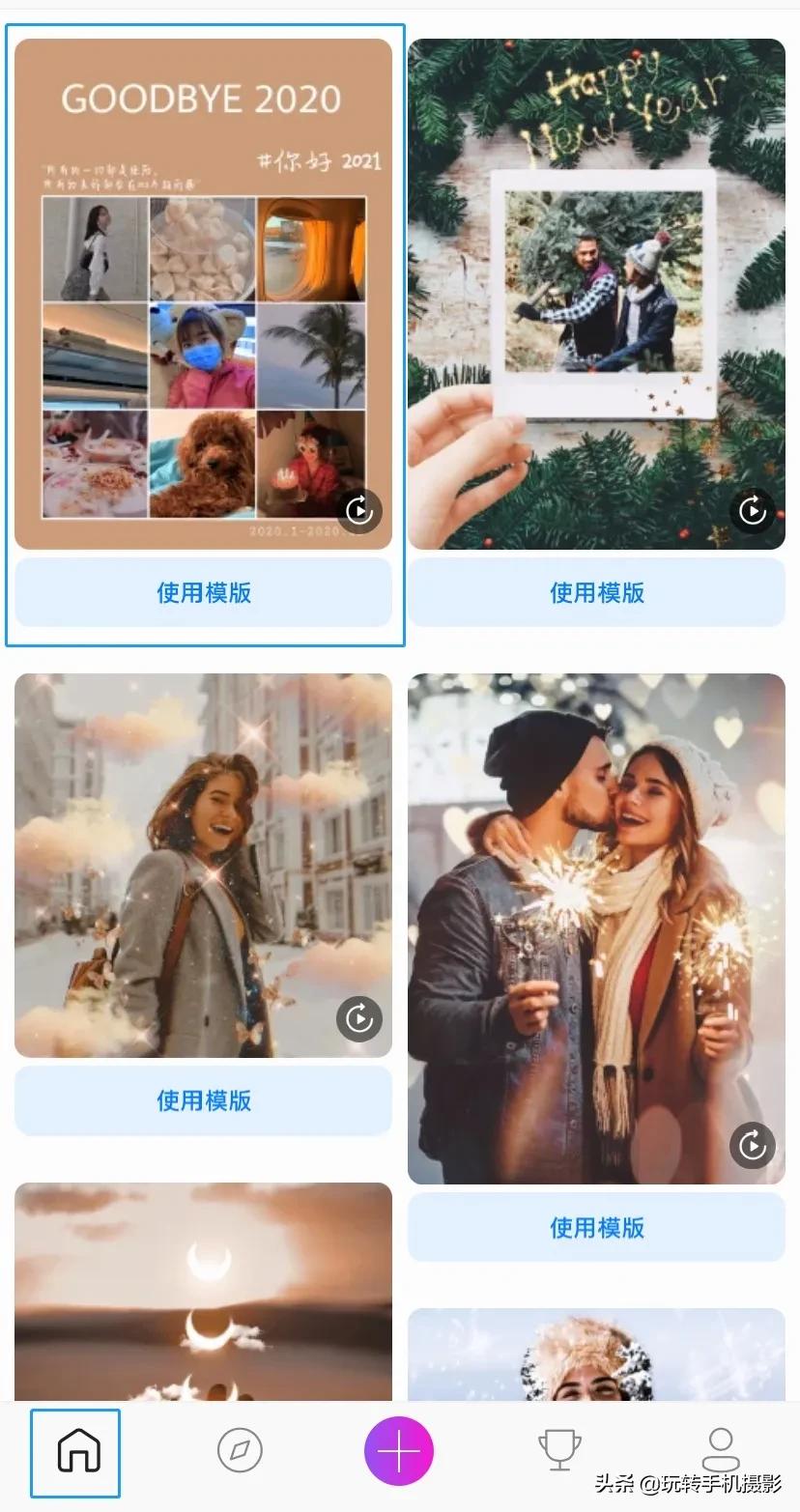Viewport: 800px width, 1512px height.
Task: Use the Happy New Year polaroid template
Action: [x=596, y=592]
